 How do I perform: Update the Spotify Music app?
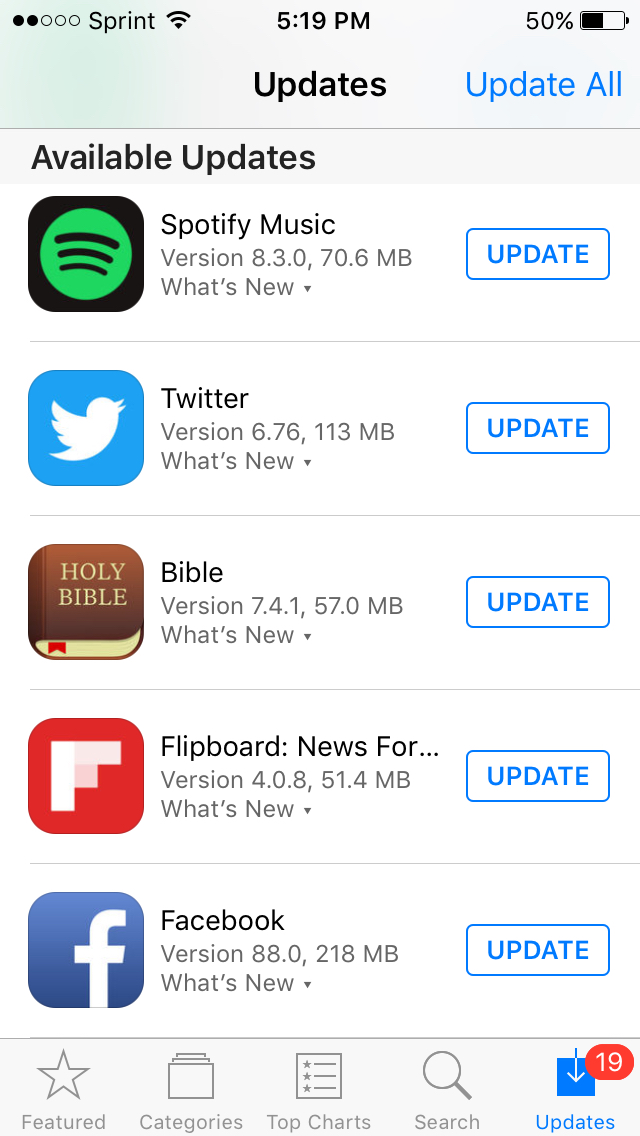pos(538,254)
